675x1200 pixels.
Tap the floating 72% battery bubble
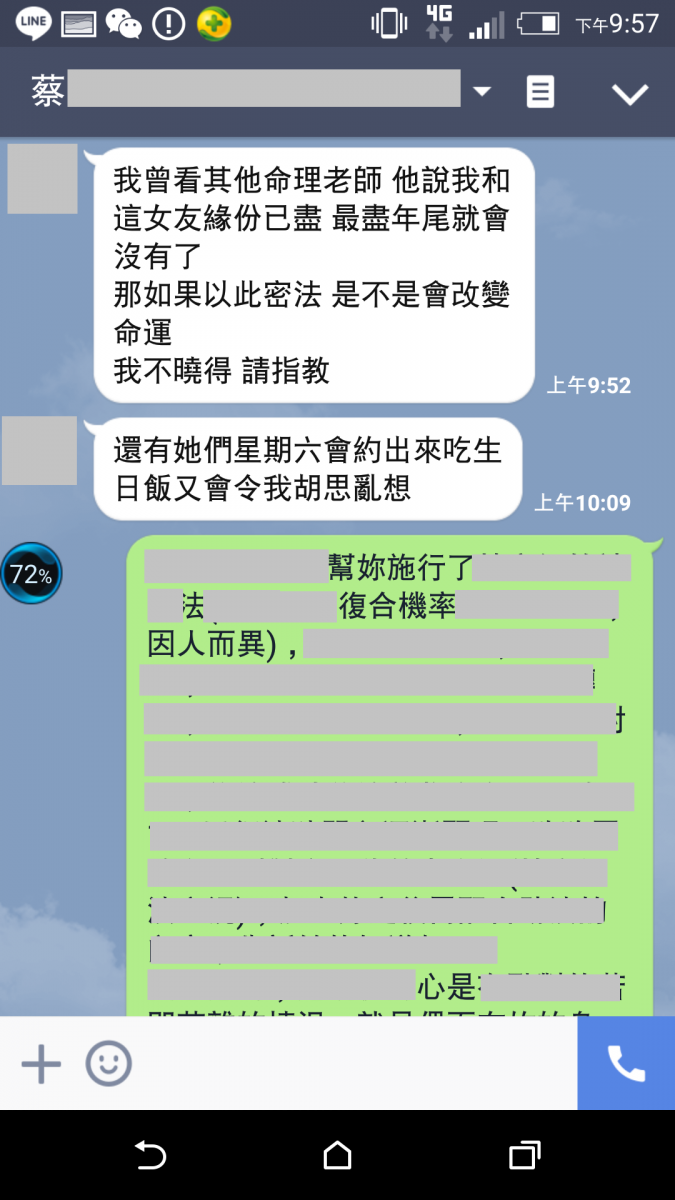(x=31, y=574)
